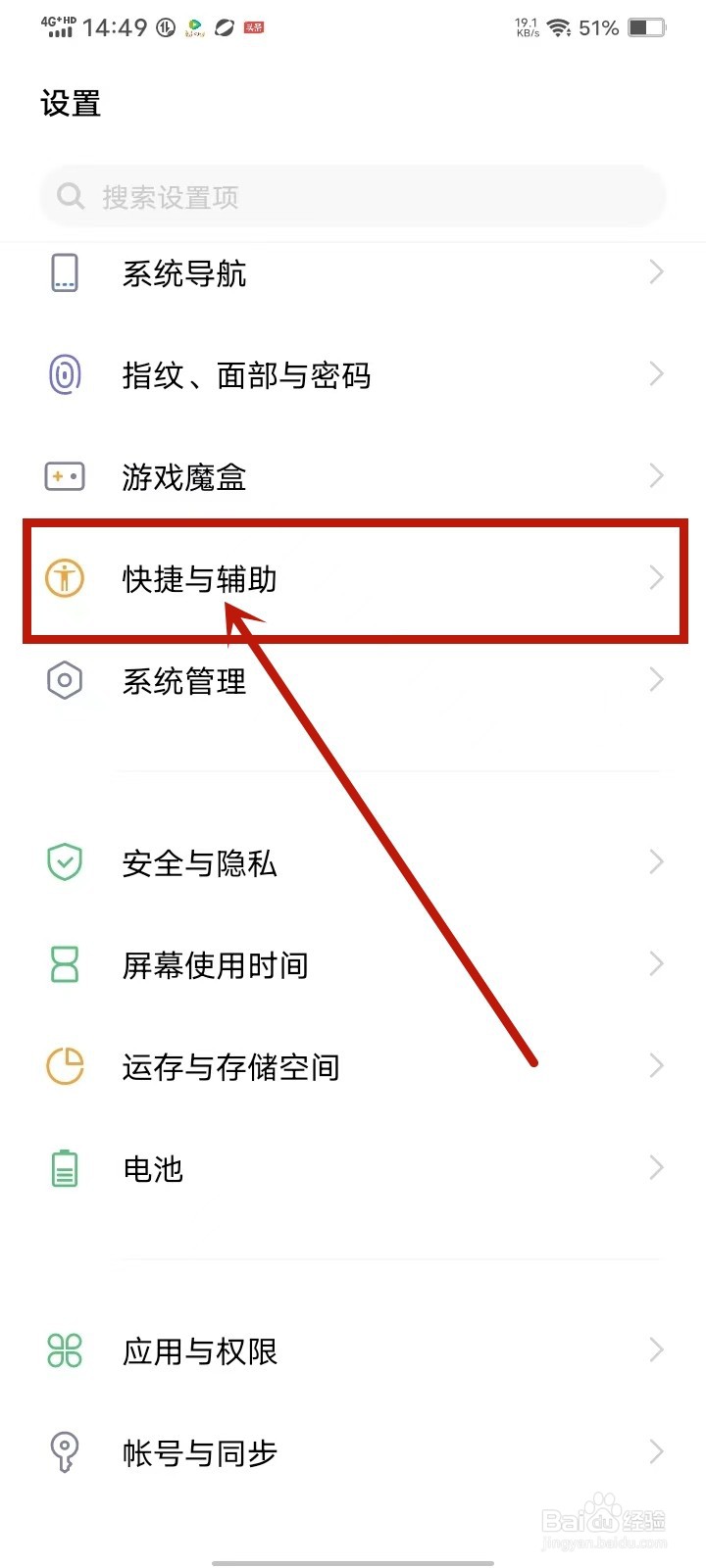This screenshot has width=706, height=1568.
Task: Tap the 系统导航 navigation icon
Action: (x=64, y=272)
